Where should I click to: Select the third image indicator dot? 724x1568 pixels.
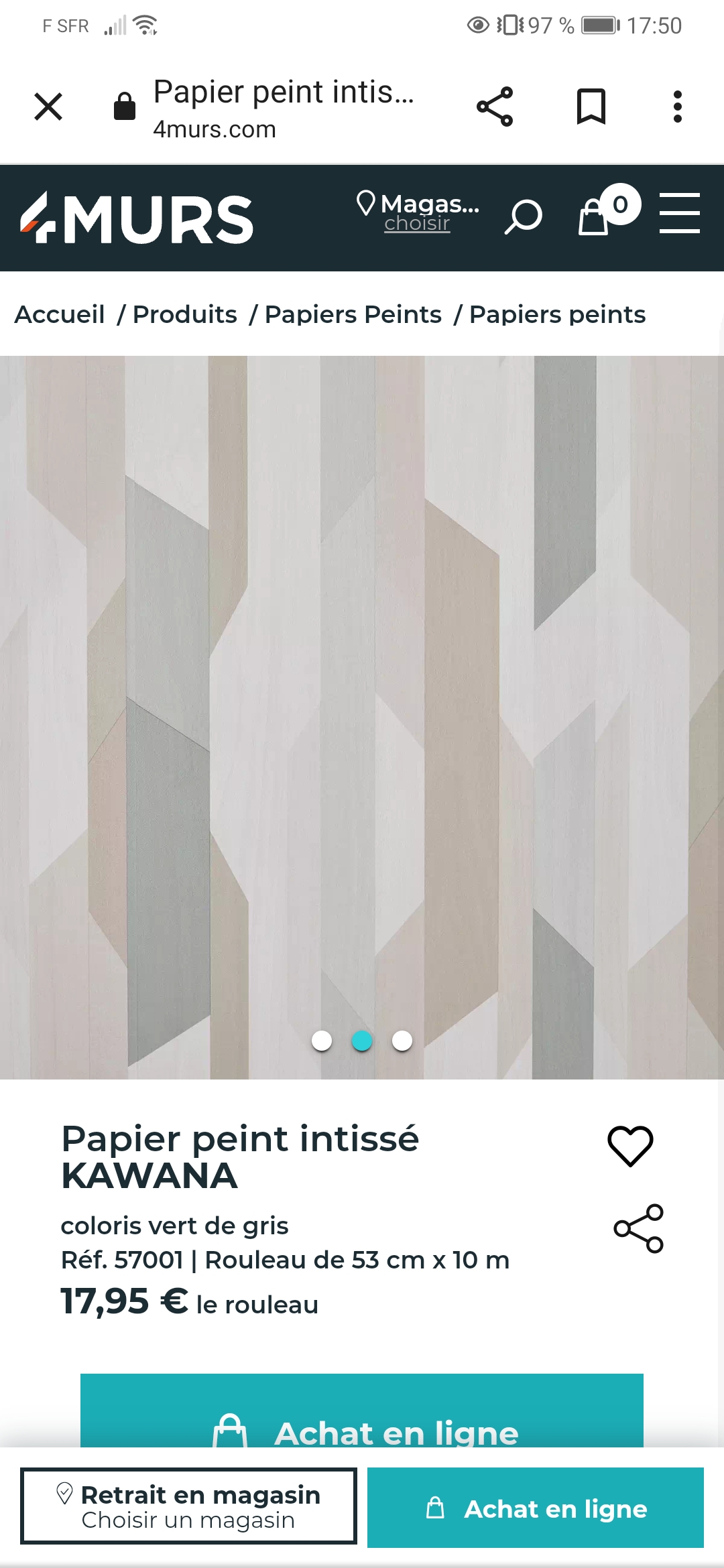[402, 1041]
